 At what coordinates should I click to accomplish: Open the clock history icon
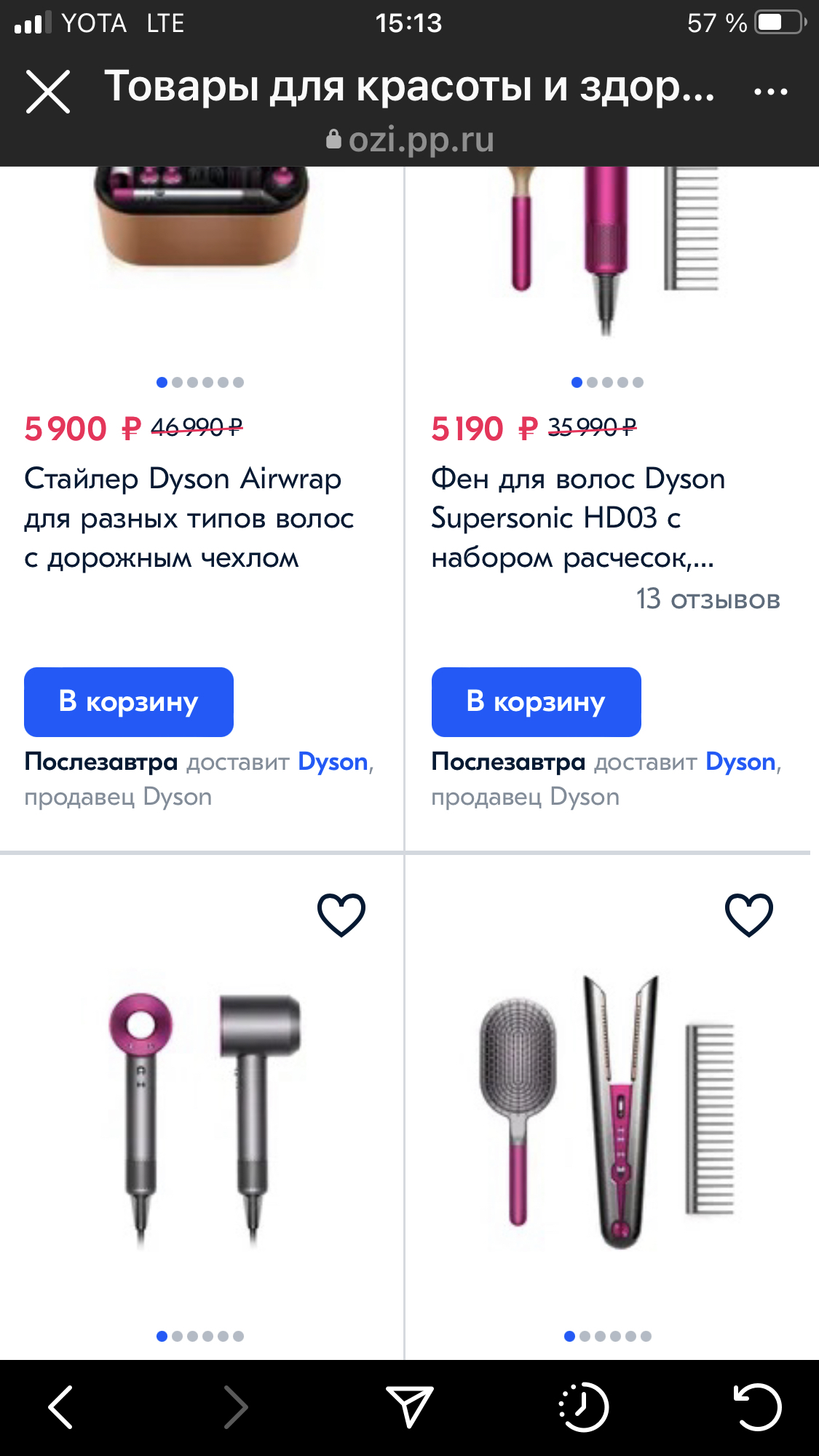(x=584, y=1407)
